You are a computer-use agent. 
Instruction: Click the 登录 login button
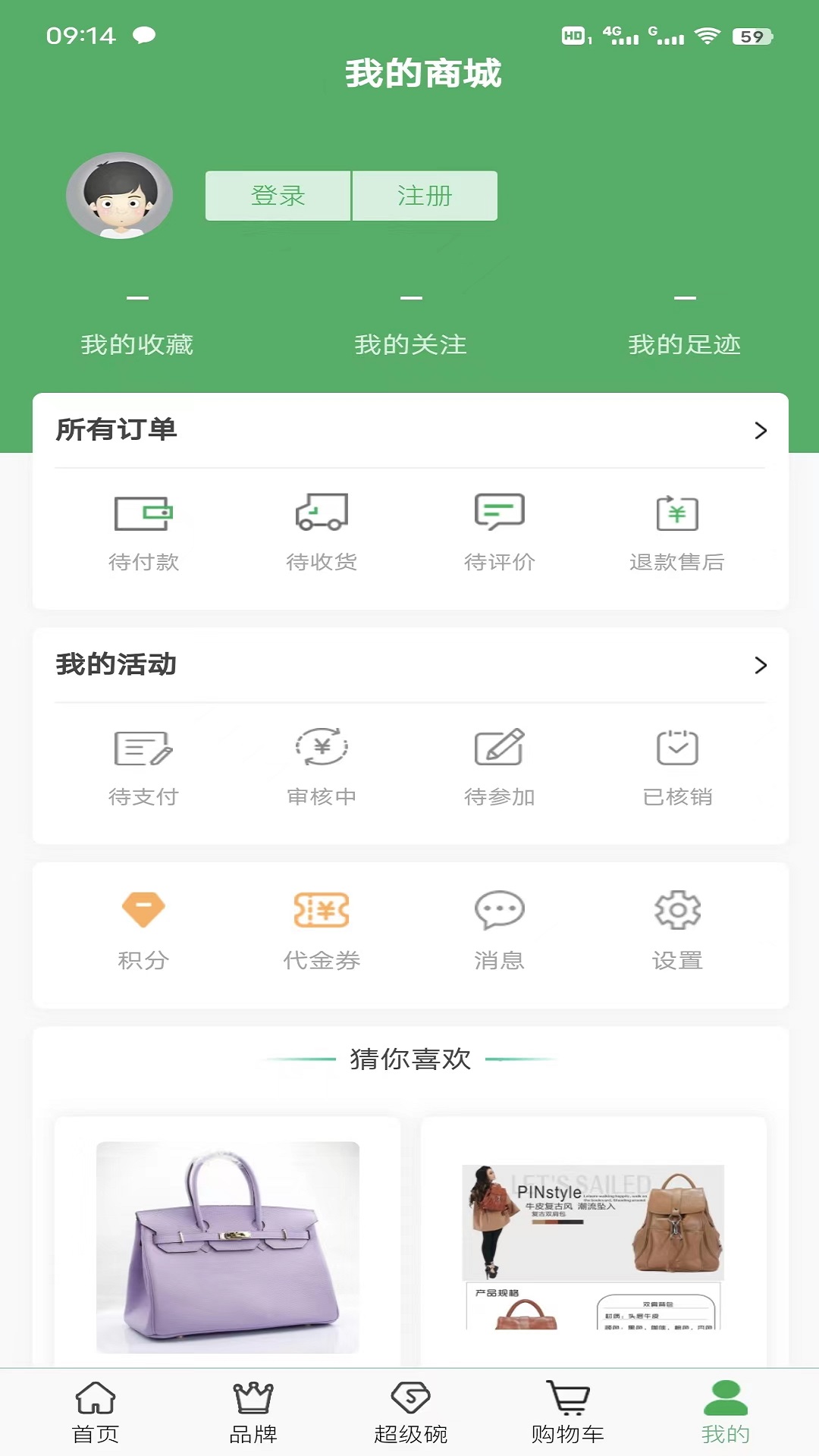[x=278, y=196]
